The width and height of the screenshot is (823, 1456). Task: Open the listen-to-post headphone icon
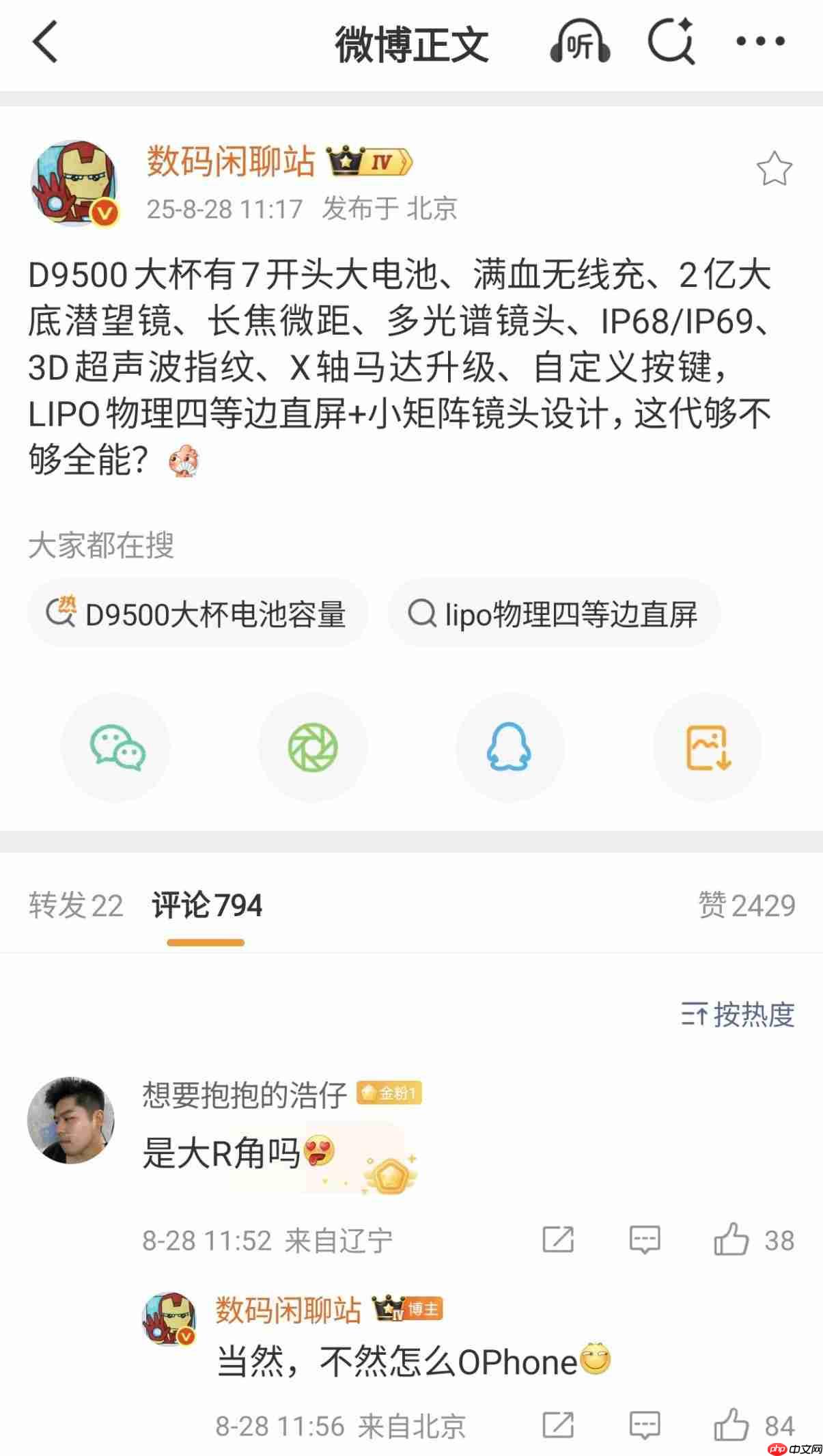point(581,42)
